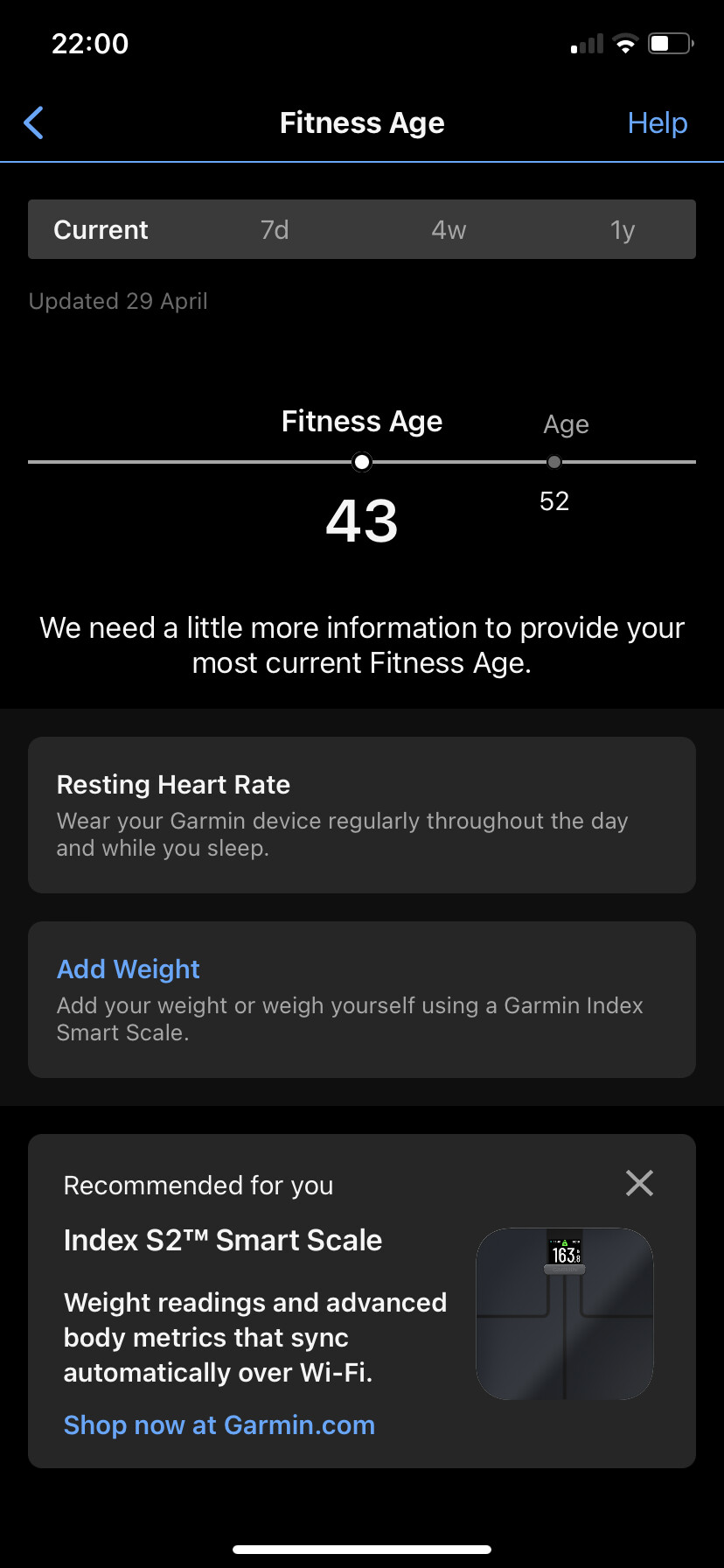Screen dimensions: 724x1568
Task: Open Shop now at Garmin.com
Action: pos(219,1425)
